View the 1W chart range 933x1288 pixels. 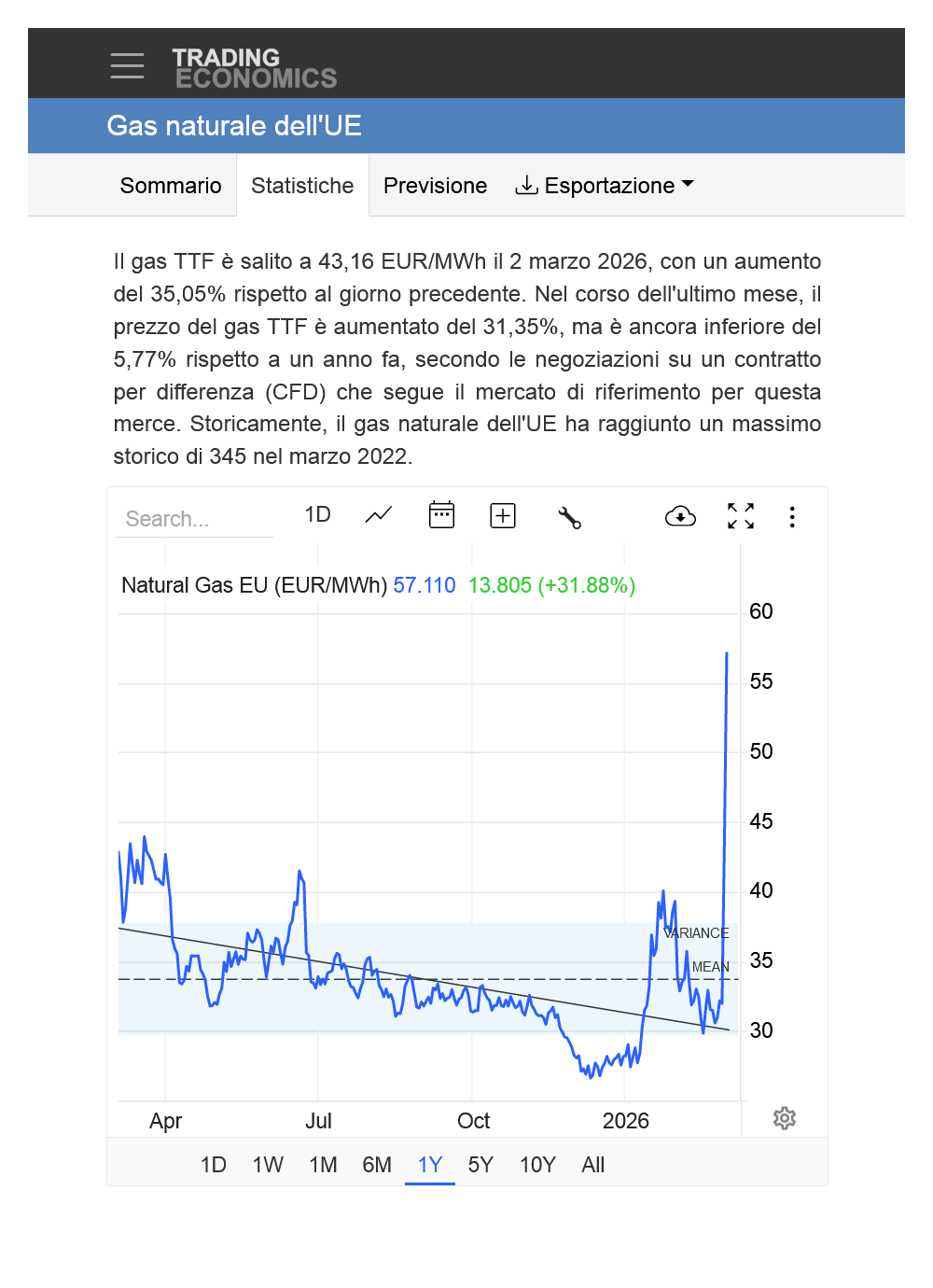point(268,1165)
